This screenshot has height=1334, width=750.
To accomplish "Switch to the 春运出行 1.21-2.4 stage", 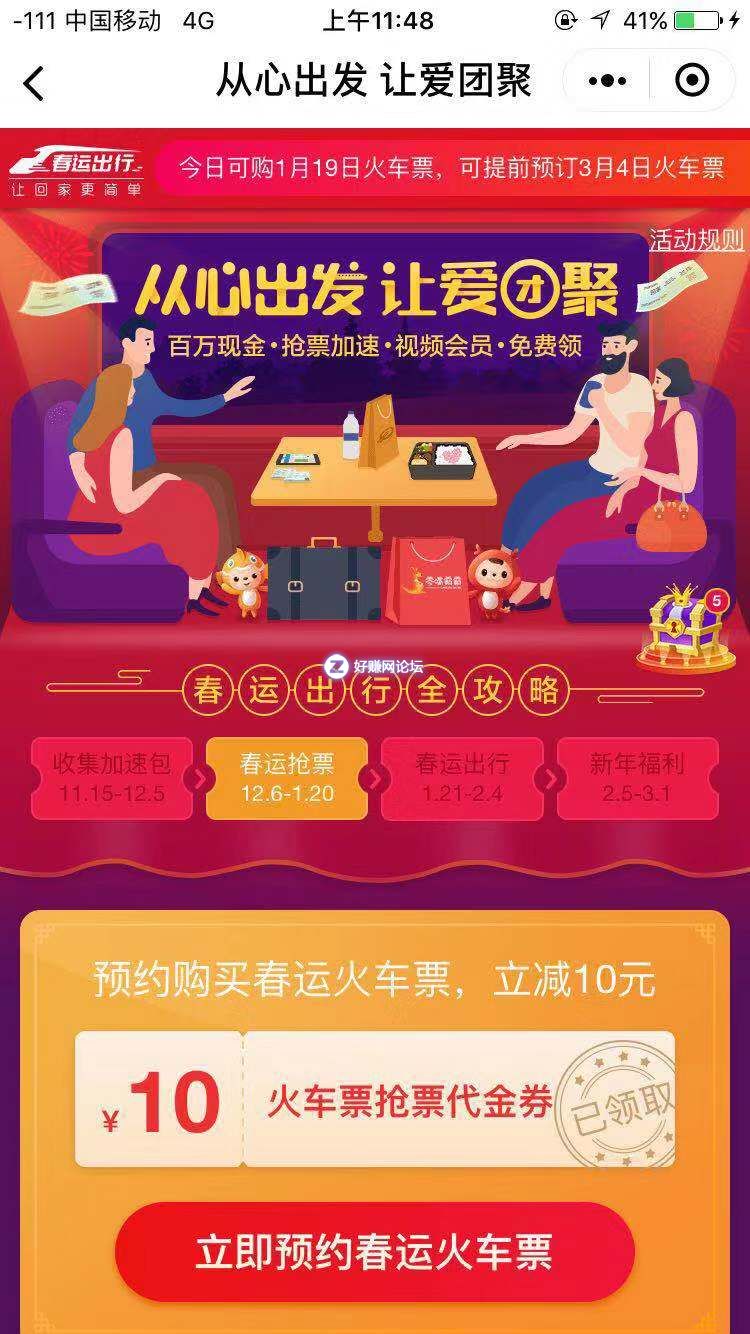I will click(462, 778).
